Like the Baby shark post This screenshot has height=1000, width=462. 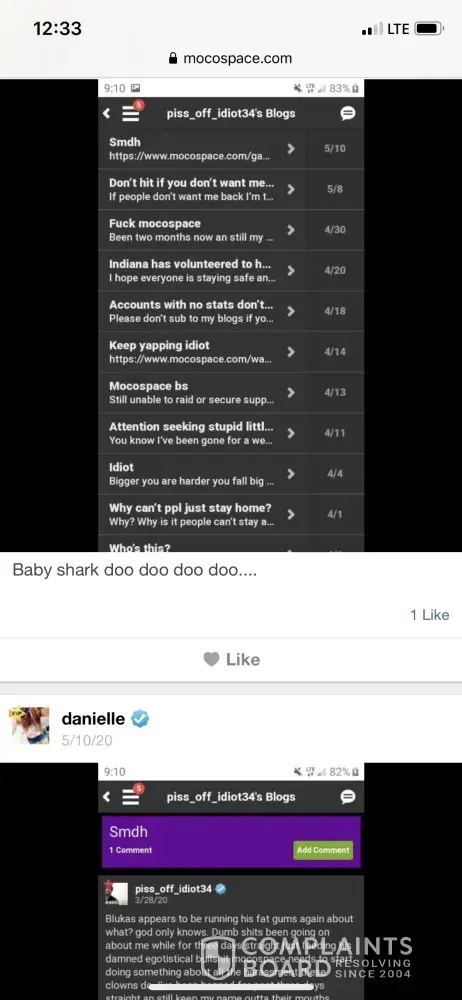[x=231, y=659]
